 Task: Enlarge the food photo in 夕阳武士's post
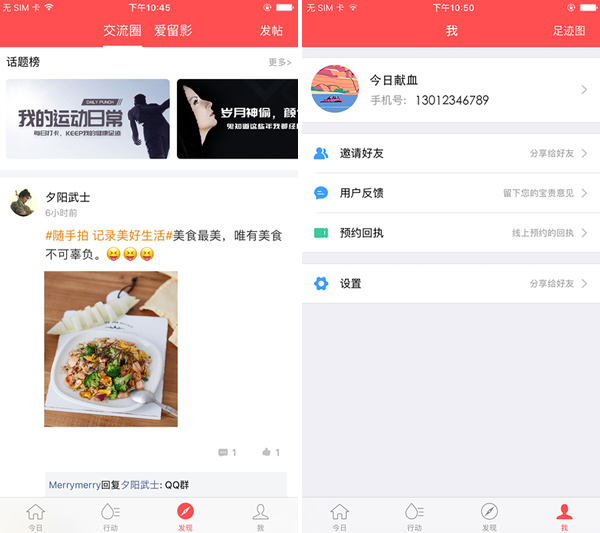coord(111,348)
